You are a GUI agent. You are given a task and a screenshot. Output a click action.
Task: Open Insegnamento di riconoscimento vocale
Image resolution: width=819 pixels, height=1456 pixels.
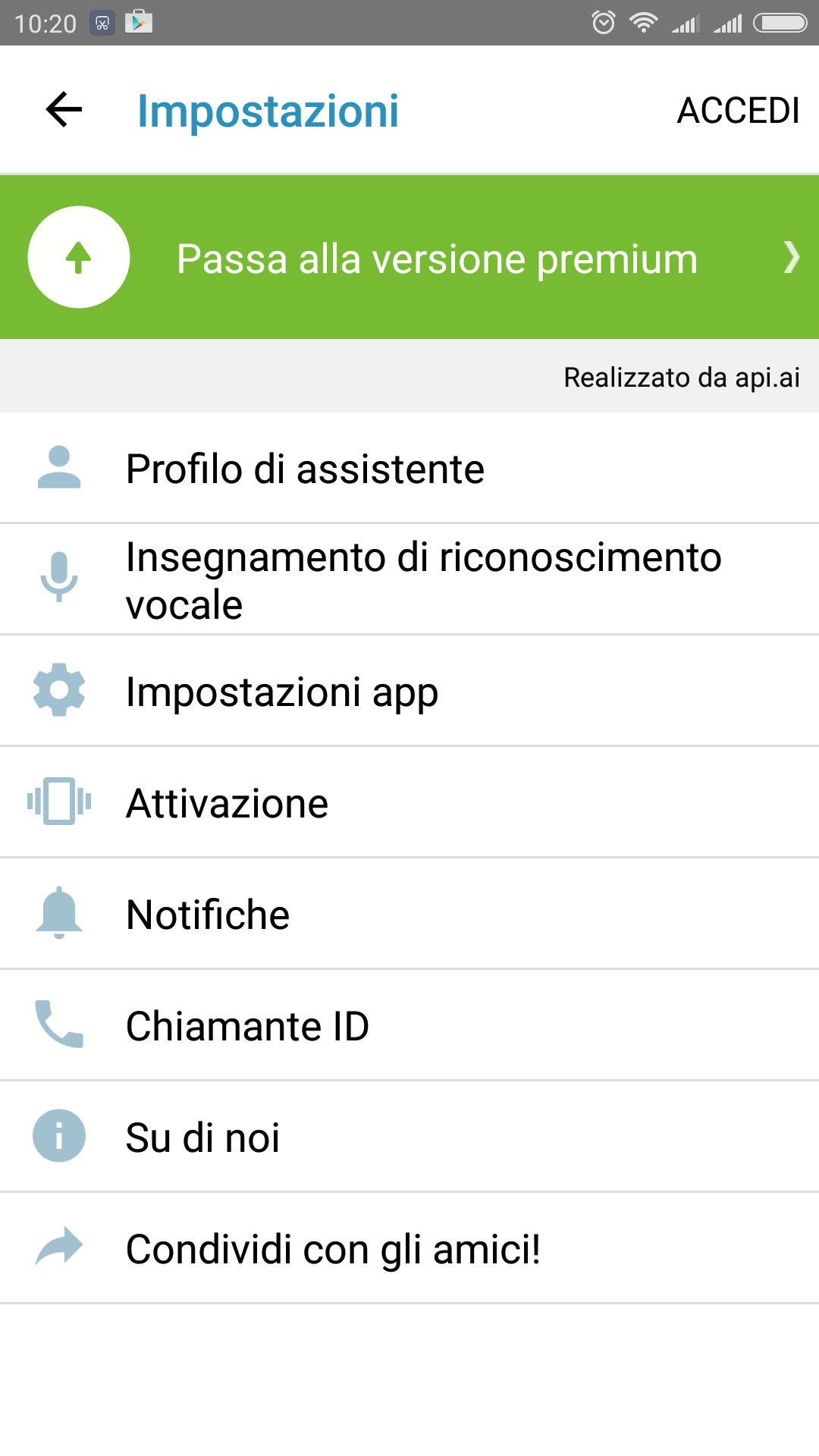409,579
